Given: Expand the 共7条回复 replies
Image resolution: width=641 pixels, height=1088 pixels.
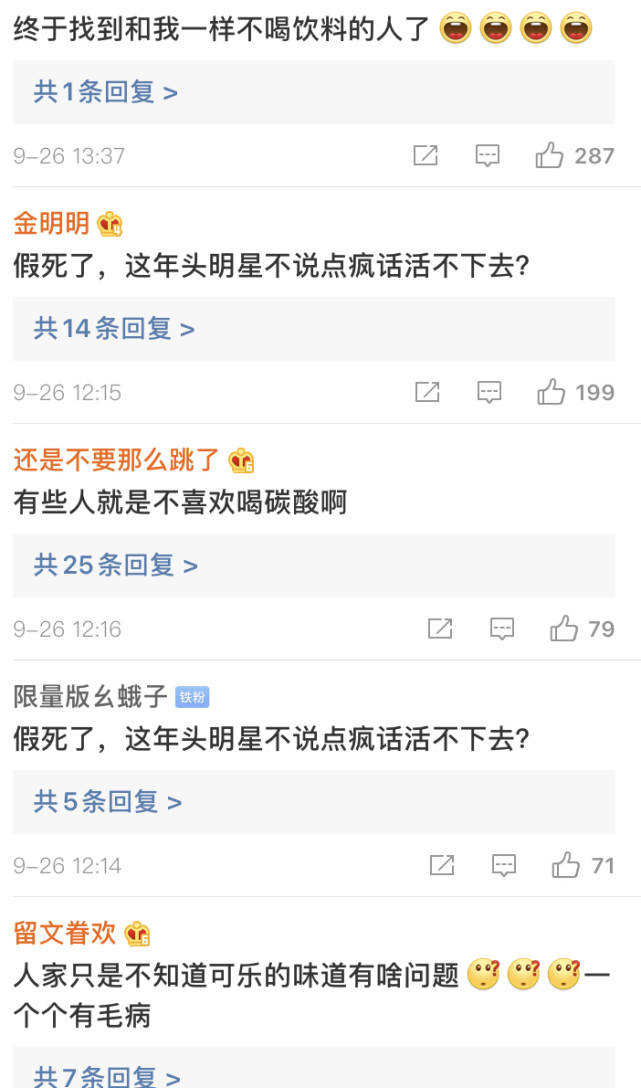Looking at the screenshot, I should pos(108,1075).
